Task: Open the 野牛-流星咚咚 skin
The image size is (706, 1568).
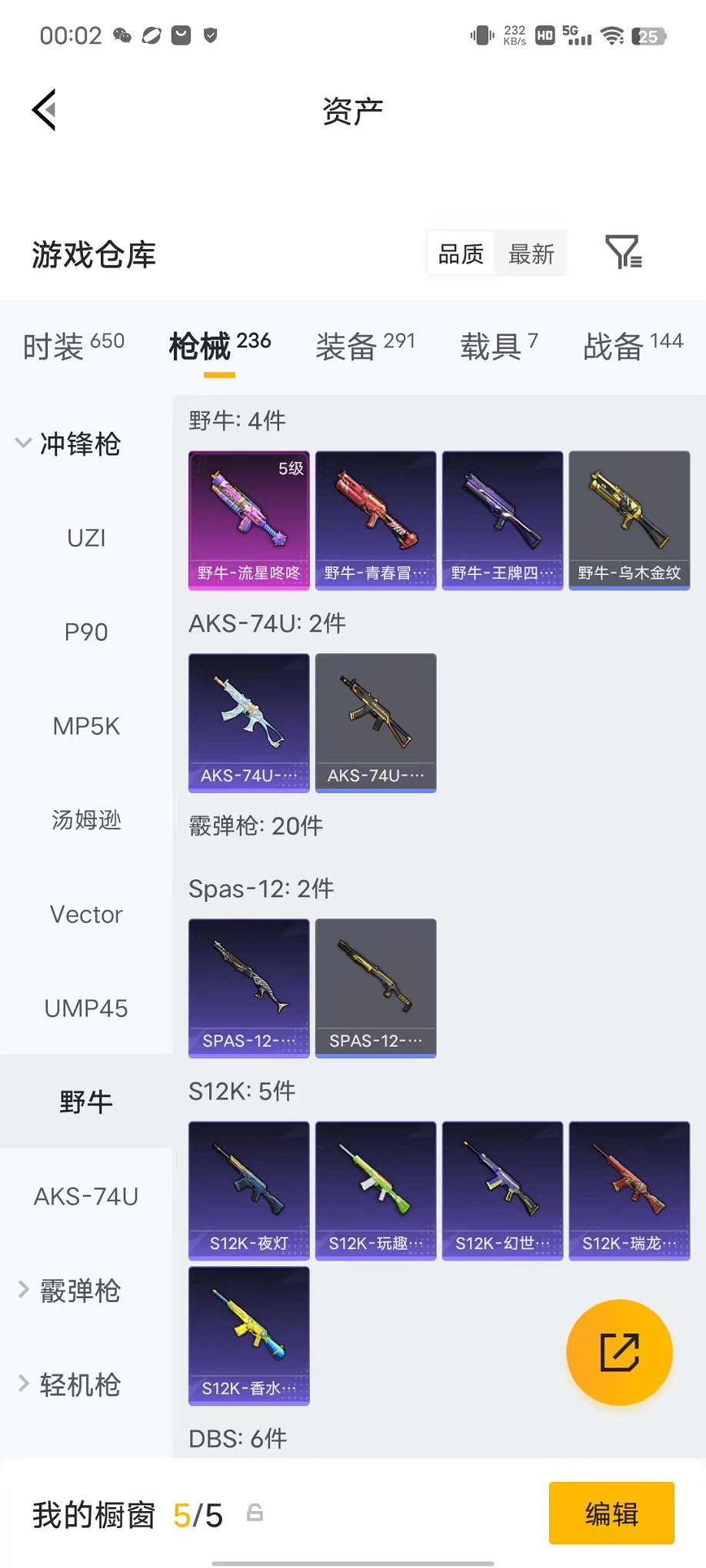Action: click(249, 520)
